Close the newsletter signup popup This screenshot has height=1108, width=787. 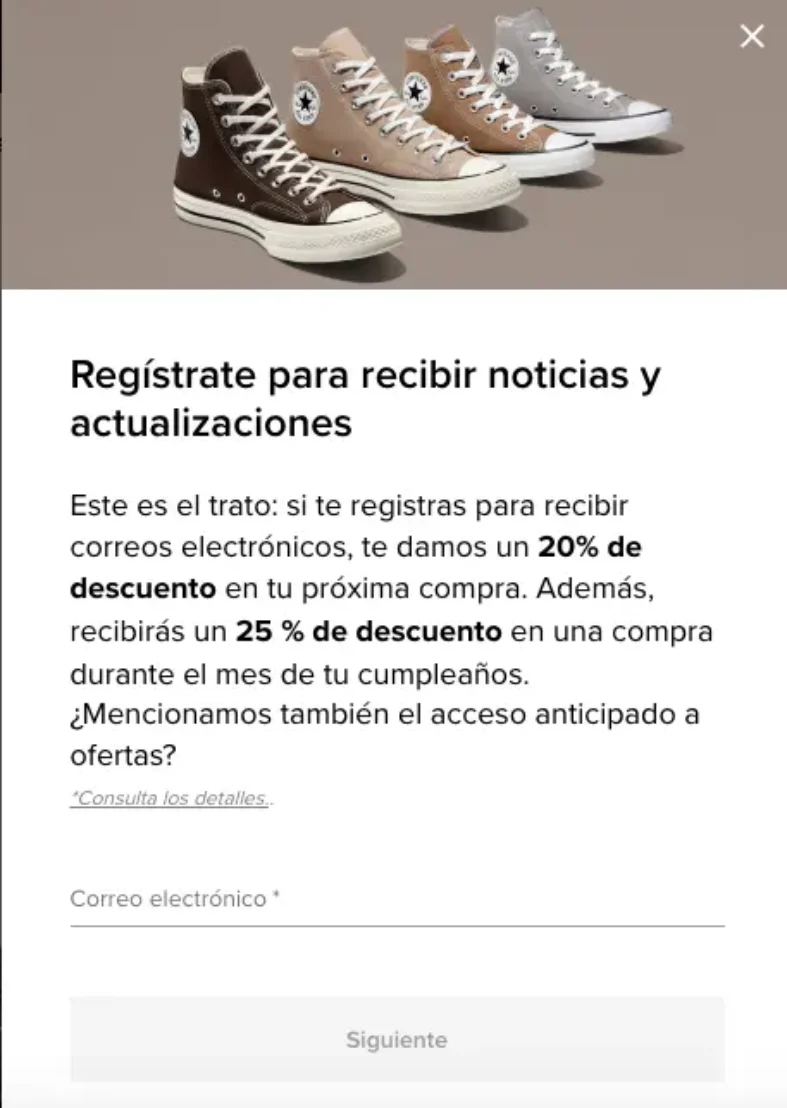click(x=751, y=37)
